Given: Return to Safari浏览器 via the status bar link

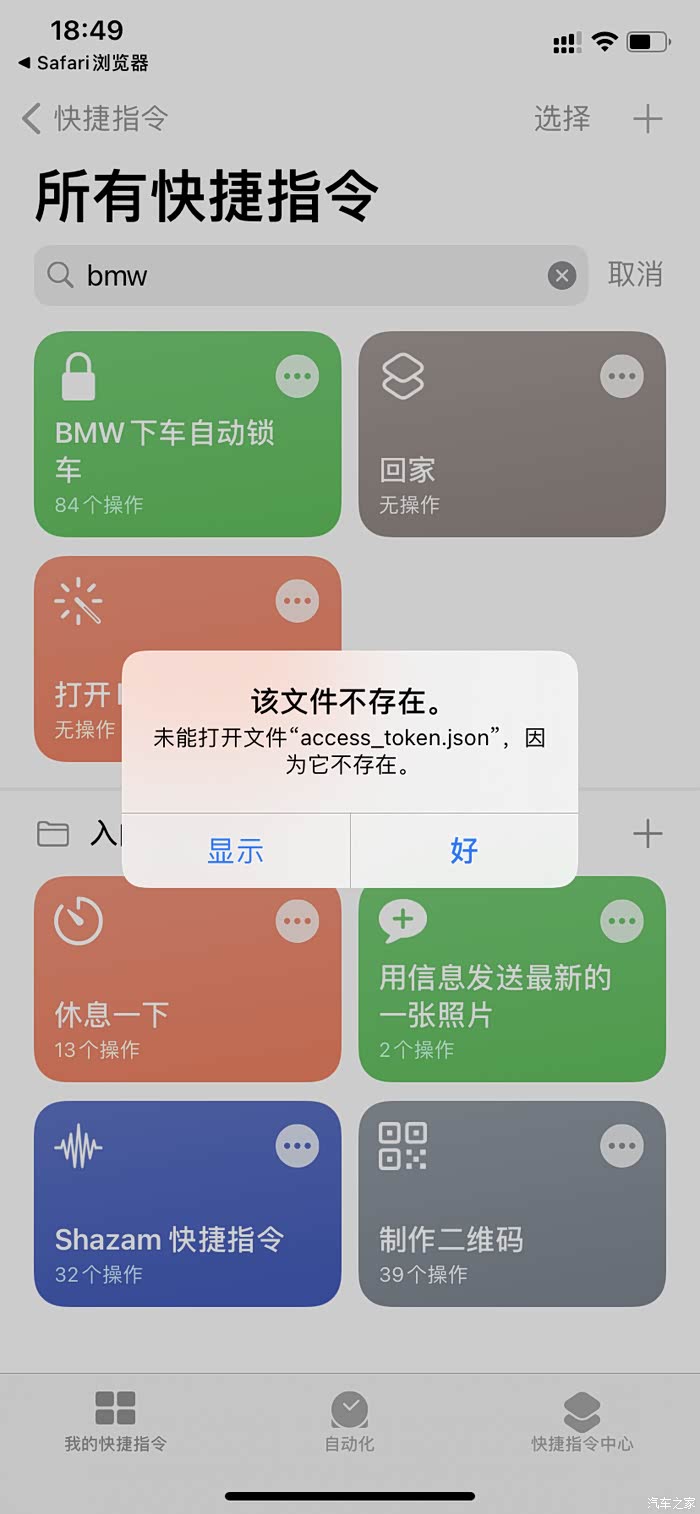Looking at the screenshot, I should (x=84, y=63).
